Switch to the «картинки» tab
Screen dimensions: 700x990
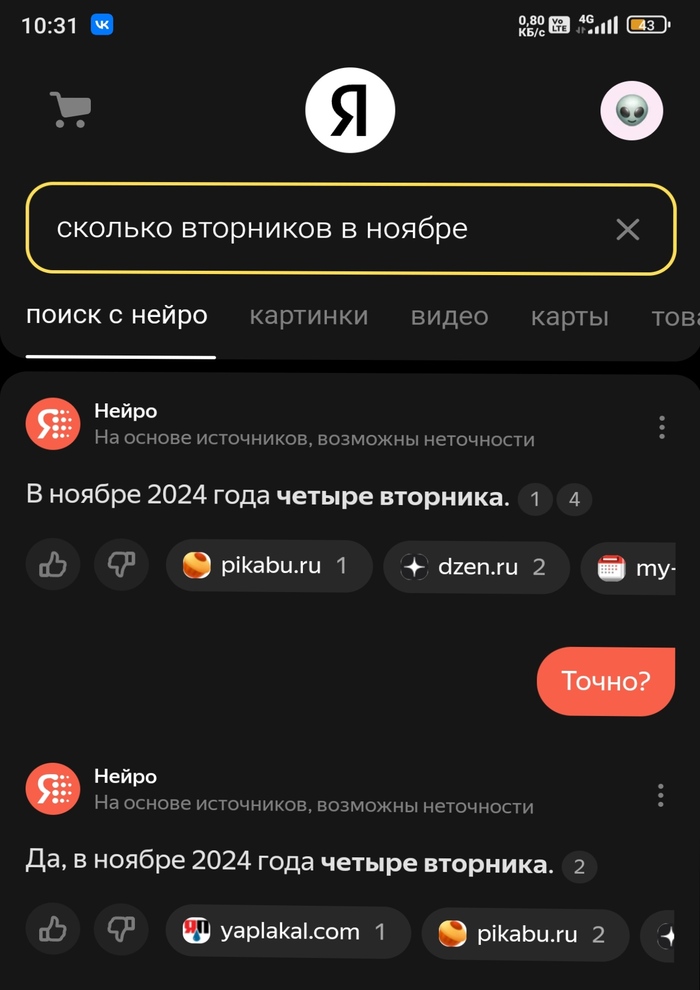point(308,317)
